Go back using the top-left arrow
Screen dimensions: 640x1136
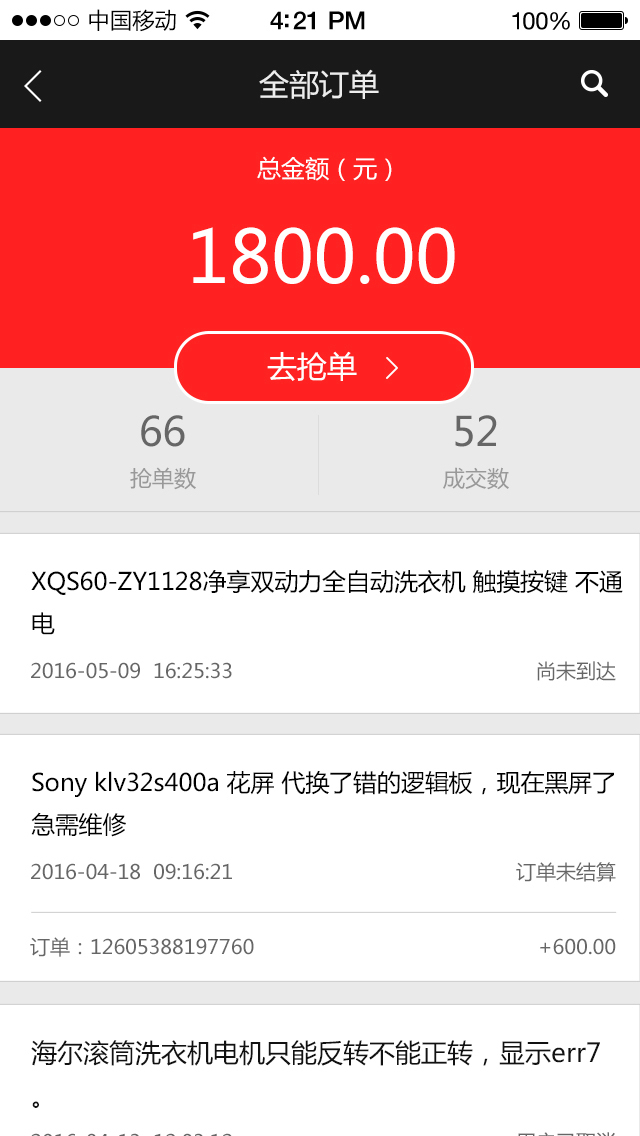33,85
